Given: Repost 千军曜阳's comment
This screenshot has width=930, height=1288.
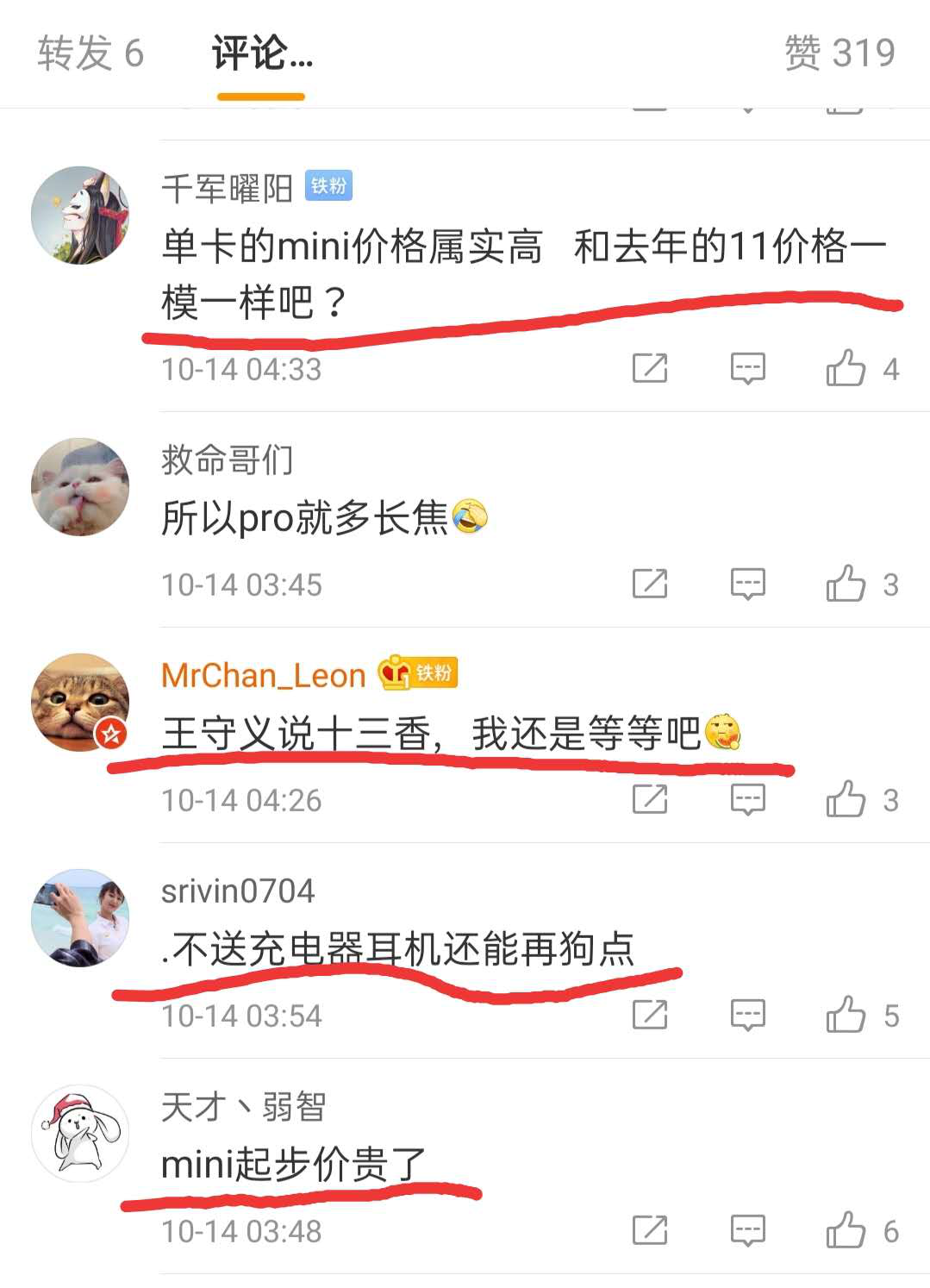Looking at the screenshot, I should pyautogui.click(x=650, y=368).
